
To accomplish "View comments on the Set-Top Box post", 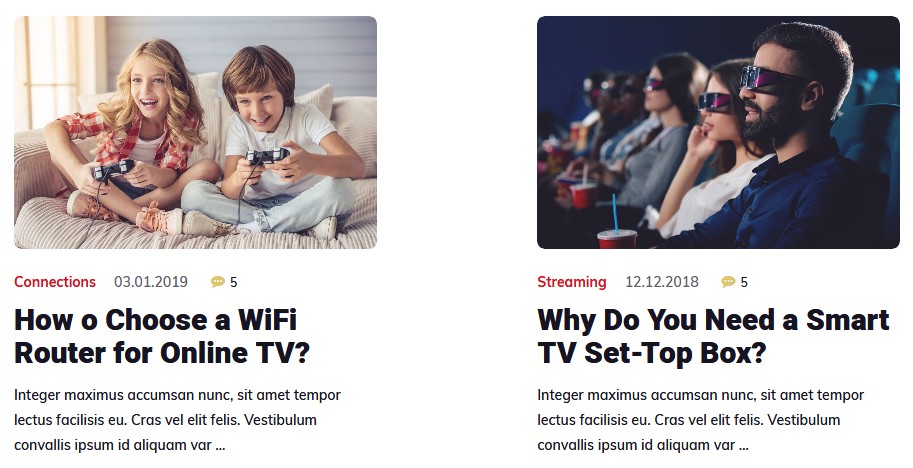I will pos(734,282).
